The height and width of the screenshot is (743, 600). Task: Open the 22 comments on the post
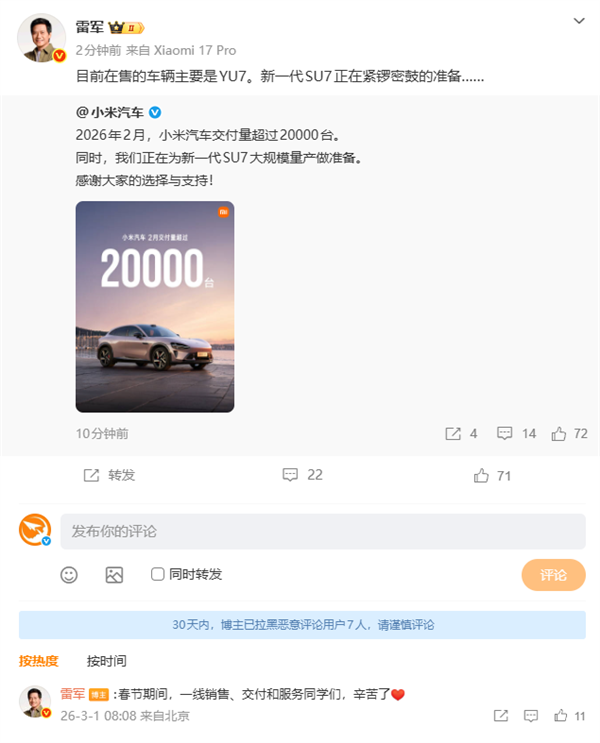(302, 475)
